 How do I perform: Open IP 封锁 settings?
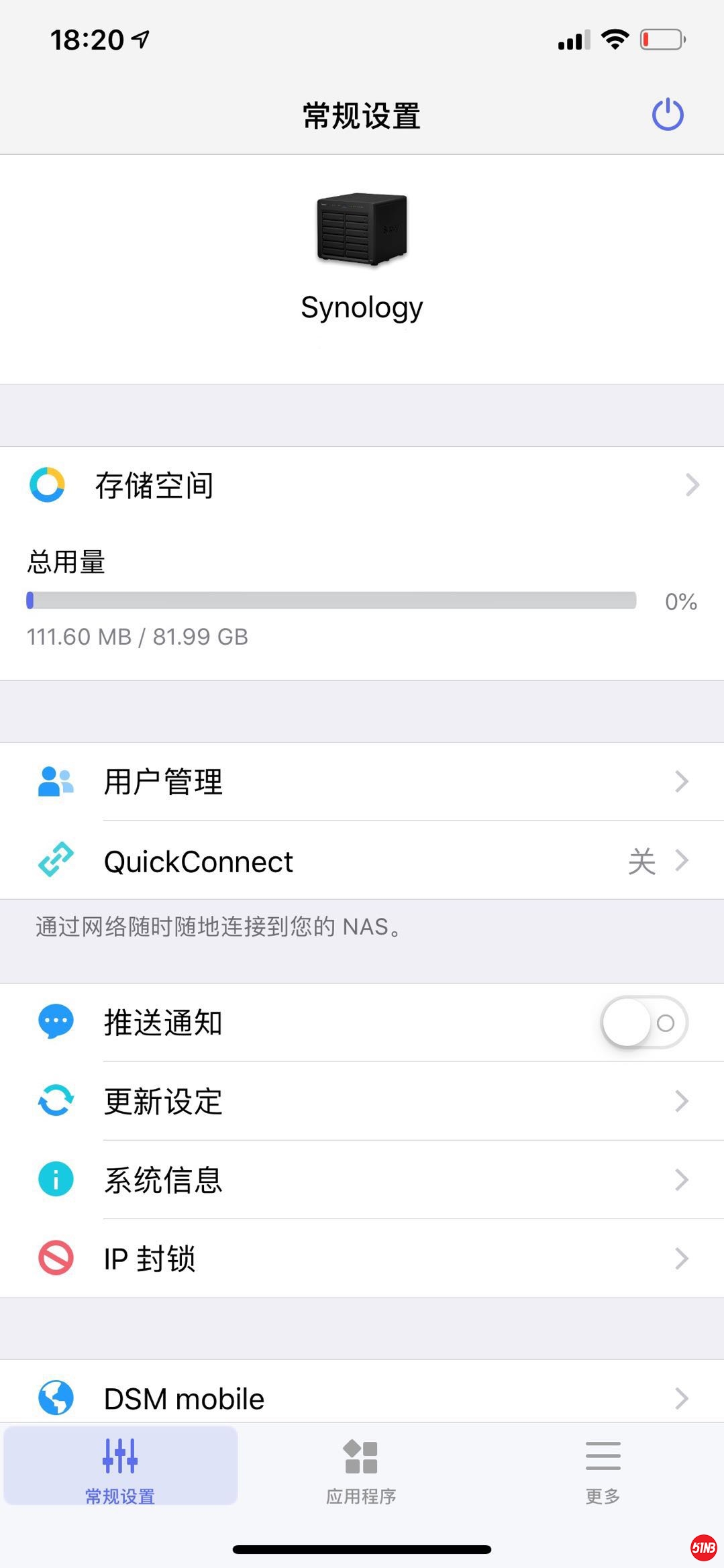(x=362, y=1258)
